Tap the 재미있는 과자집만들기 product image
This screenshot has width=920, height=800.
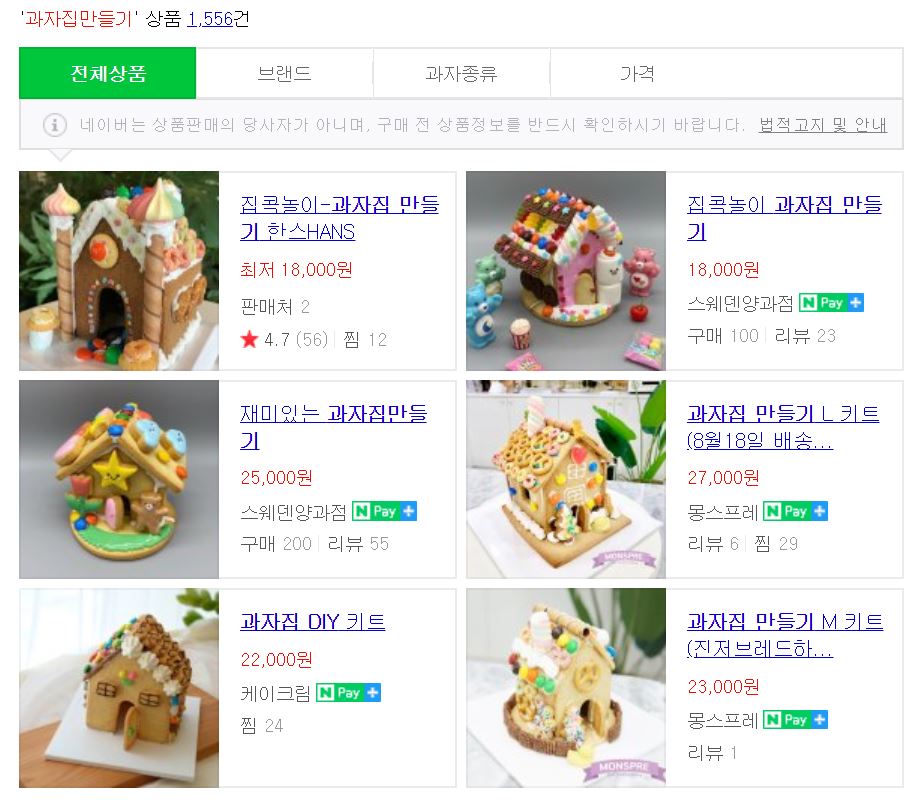[x=119, y=479]
